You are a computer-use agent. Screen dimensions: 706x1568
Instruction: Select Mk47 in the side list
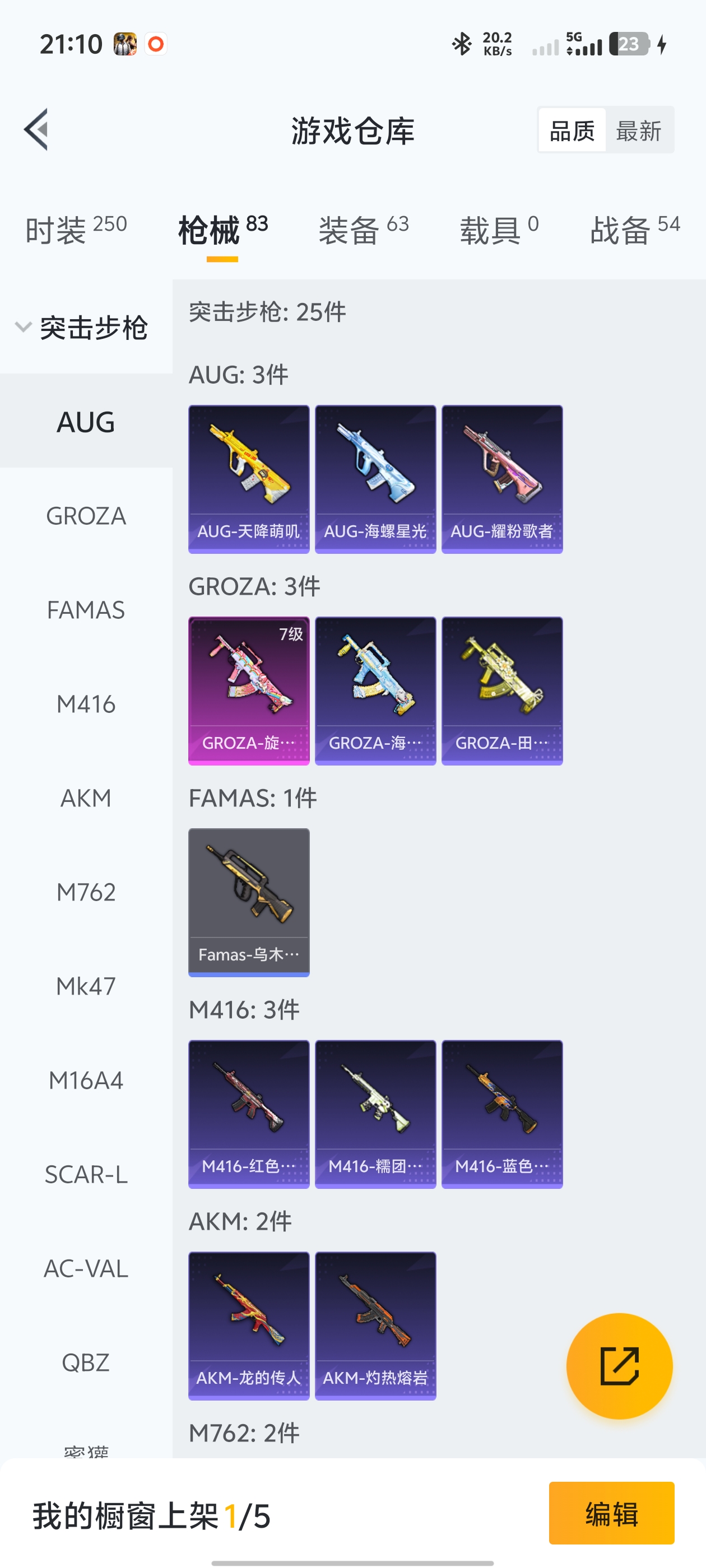[x=86, y=986]
